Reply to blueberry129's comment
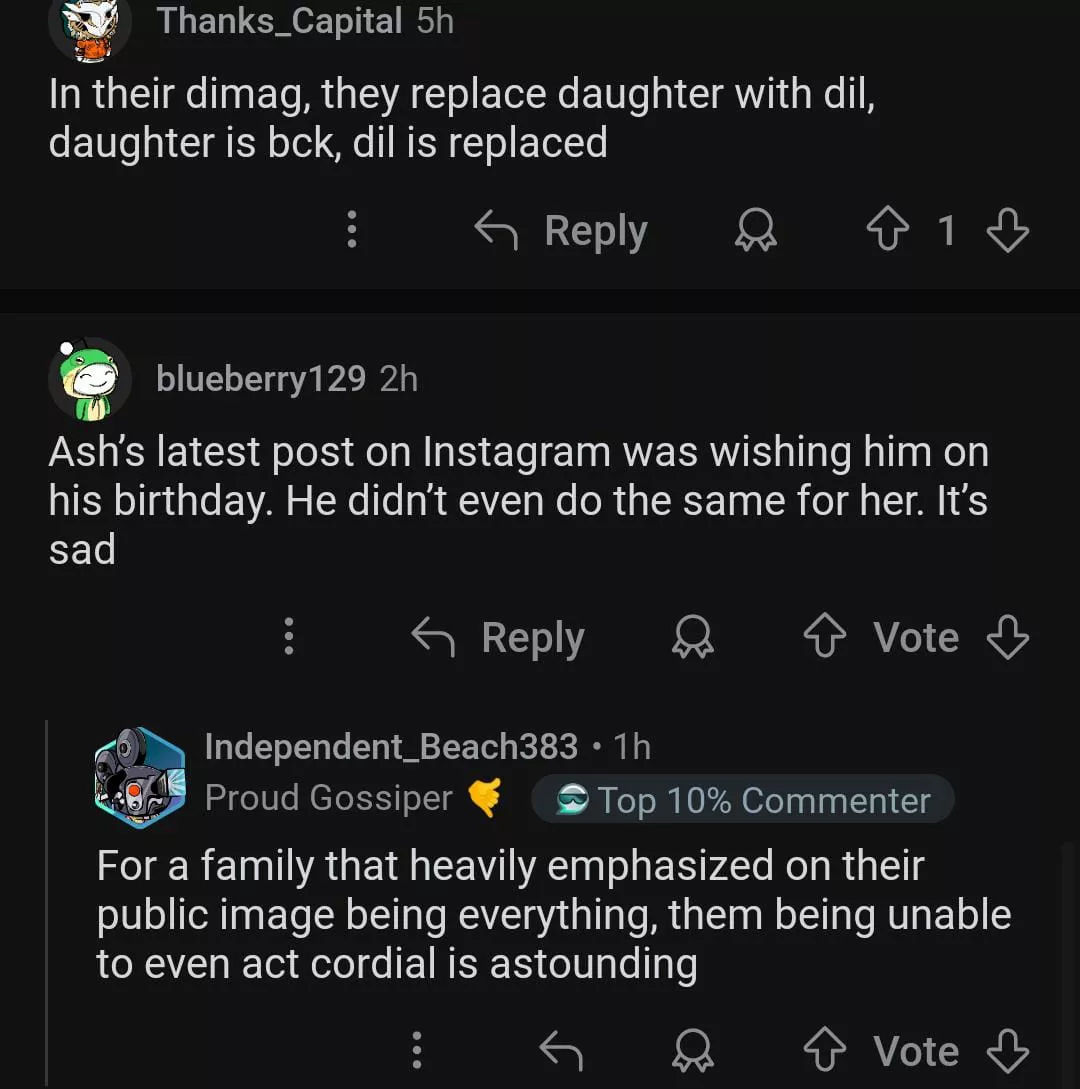Image resolution: width=1080 pixels, height=1089 pixels. [498, 638]
